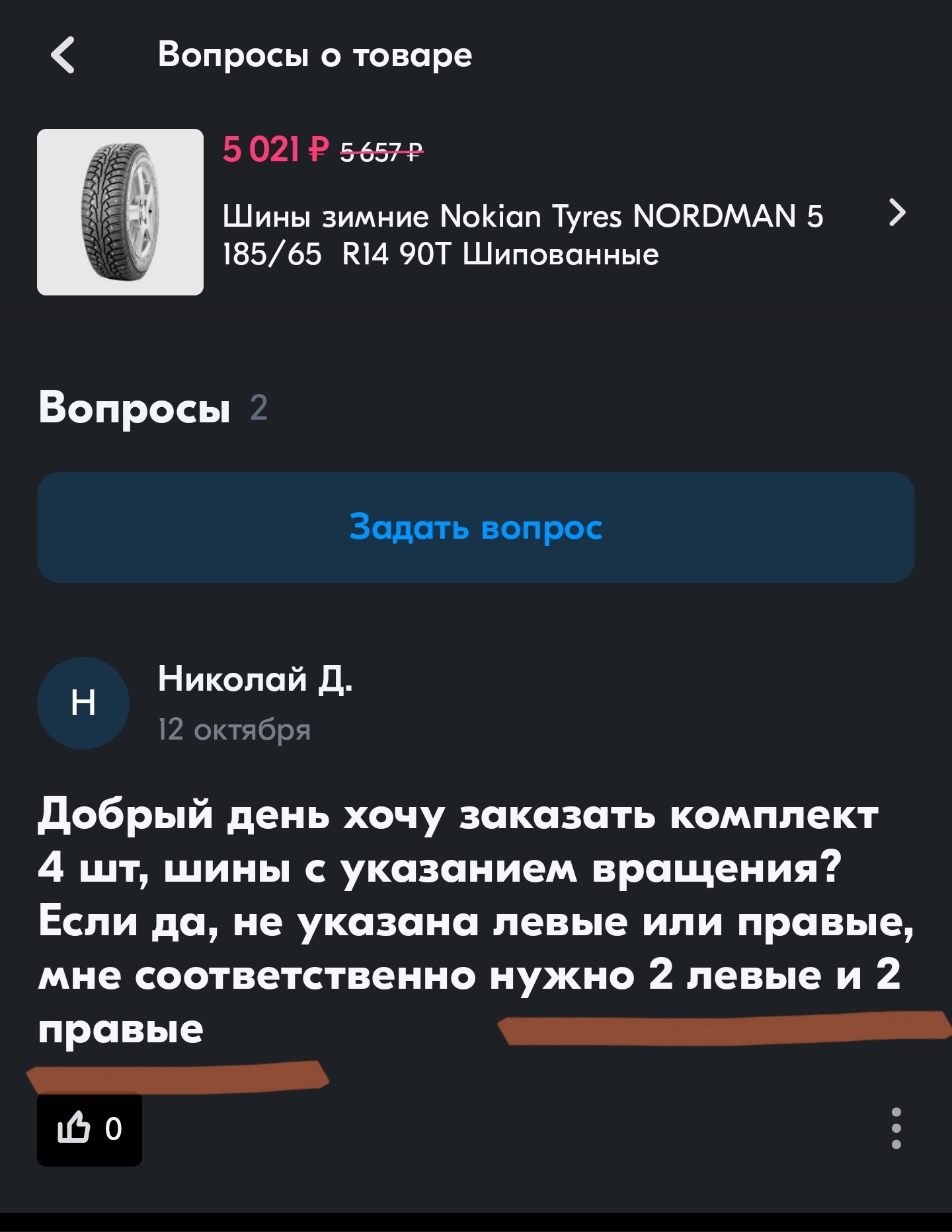
Task: Open overflow menu for Николай's question
Action: 896,1128
